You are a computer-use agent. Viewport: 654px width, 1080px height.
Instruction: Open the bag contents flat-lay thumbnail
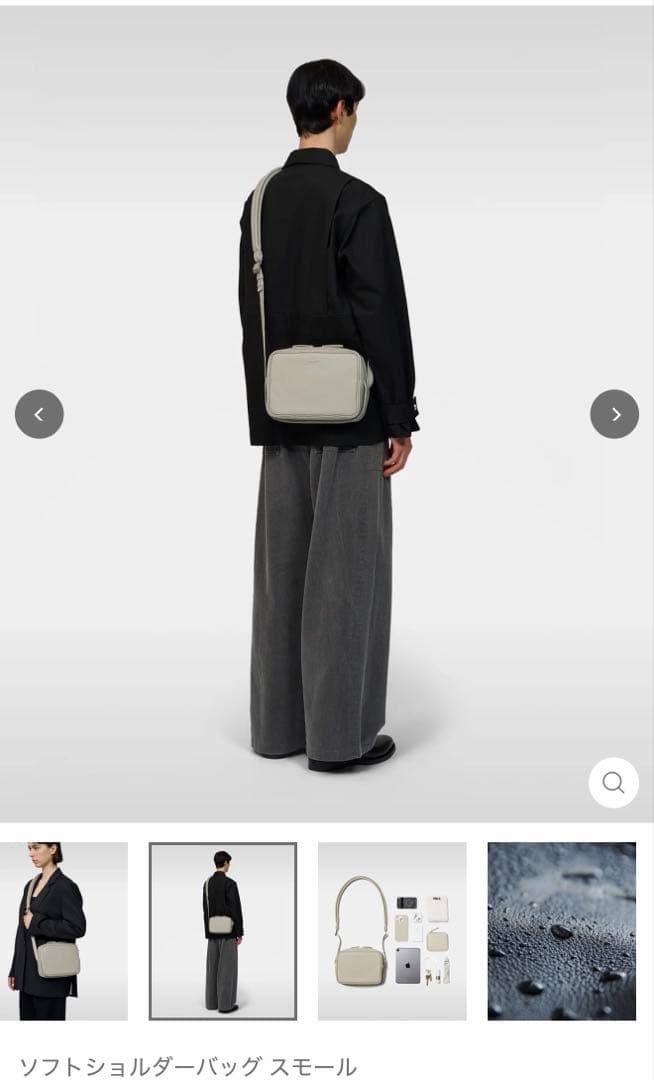[392, 930]
